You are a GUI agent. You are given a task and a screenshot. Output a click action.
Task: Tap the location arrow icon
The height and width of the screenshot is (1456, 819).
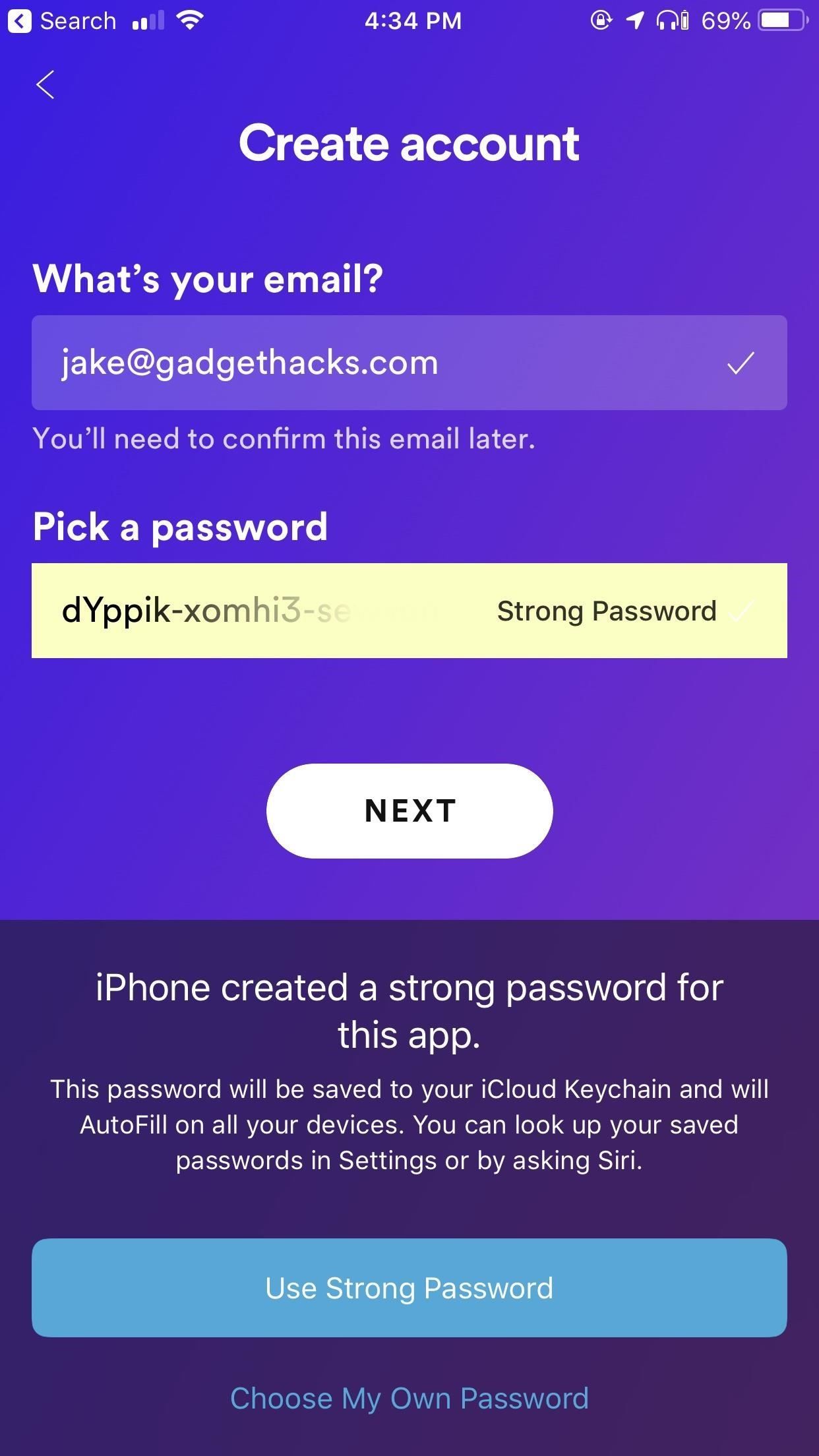(634, 20)
